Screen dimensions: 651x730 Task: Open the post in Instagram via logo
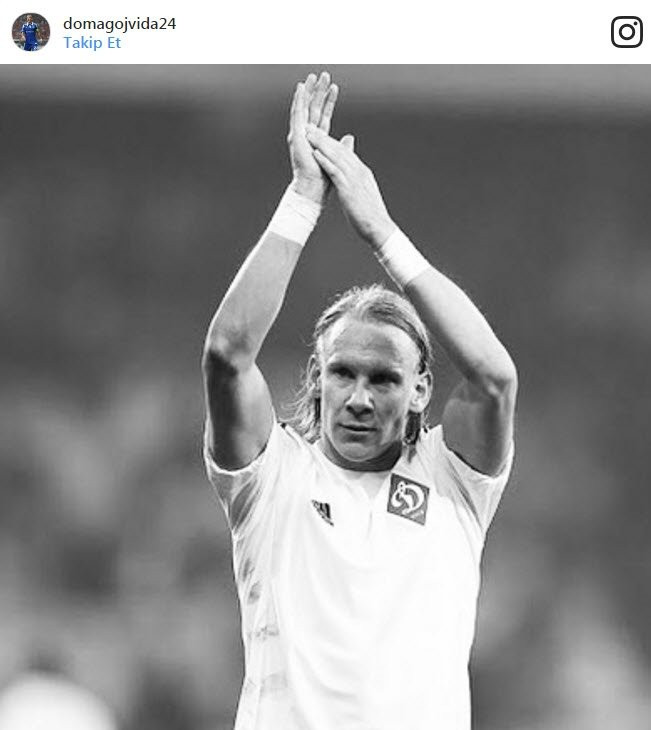pyautogui.click(x=626, y=32)
